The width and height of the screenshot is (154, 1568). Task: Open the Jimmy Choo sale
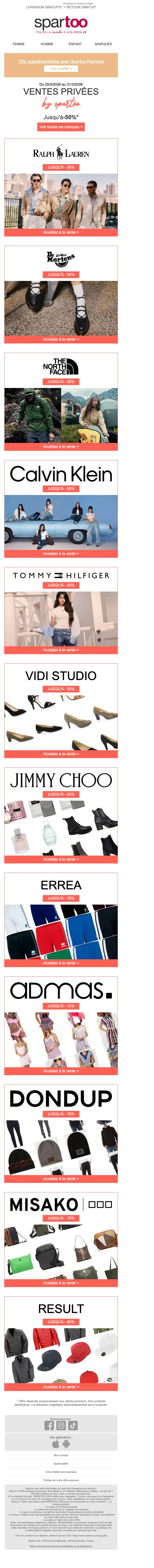pos(61,859)
